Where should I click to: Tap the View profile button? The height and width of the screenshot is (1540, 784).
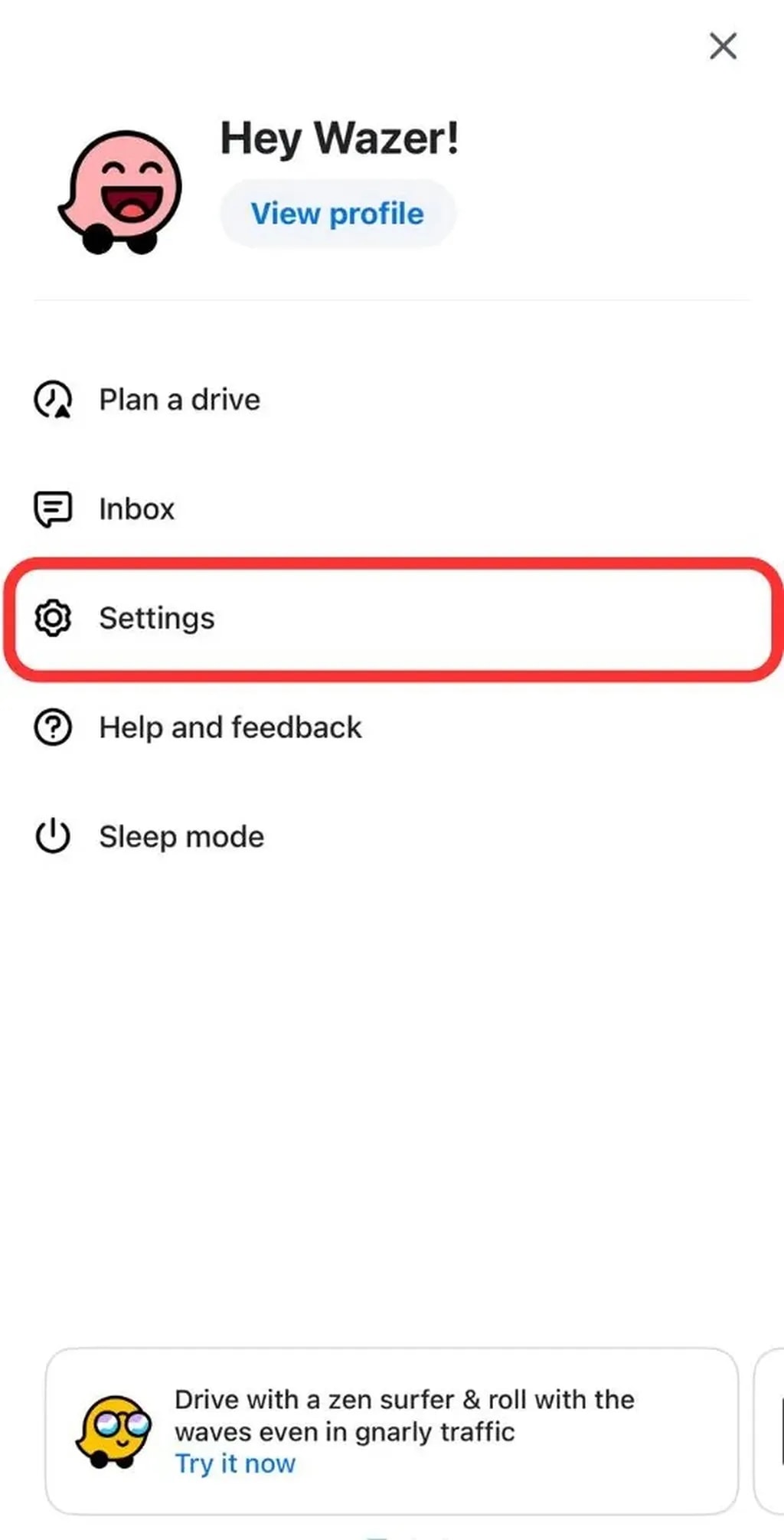(338, 214)
